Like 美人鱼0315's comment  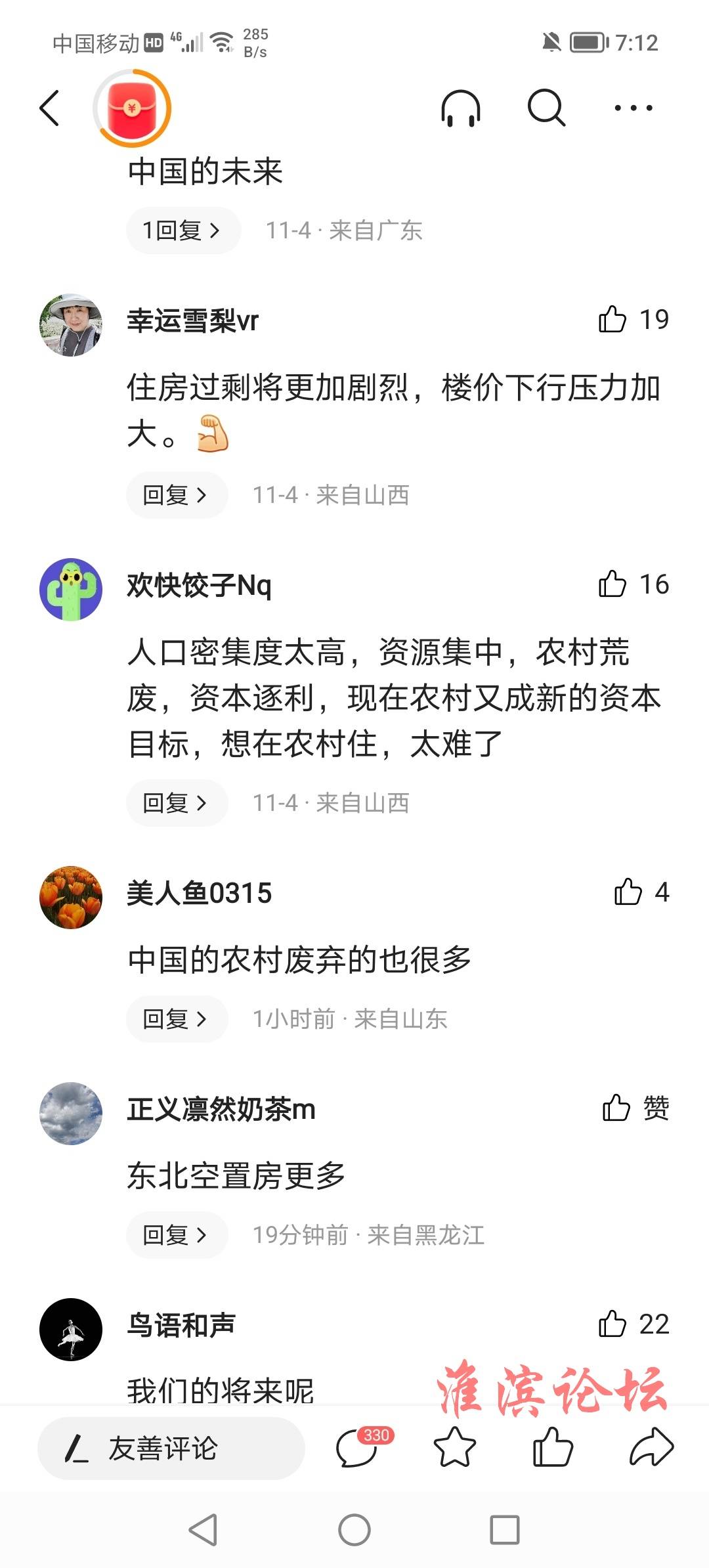coord(628,892)
